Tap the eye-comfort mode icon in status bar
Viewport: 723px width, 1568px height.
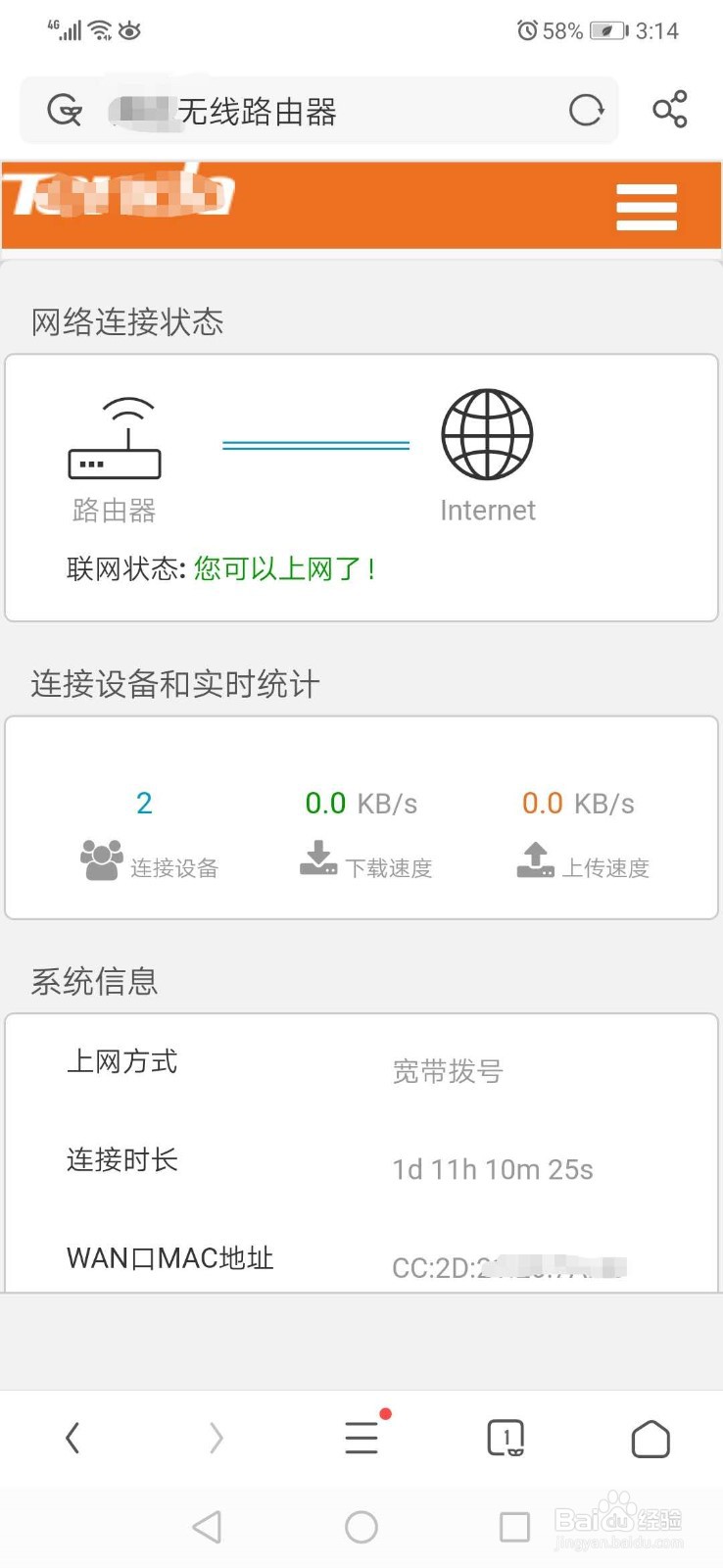[130, 30]
